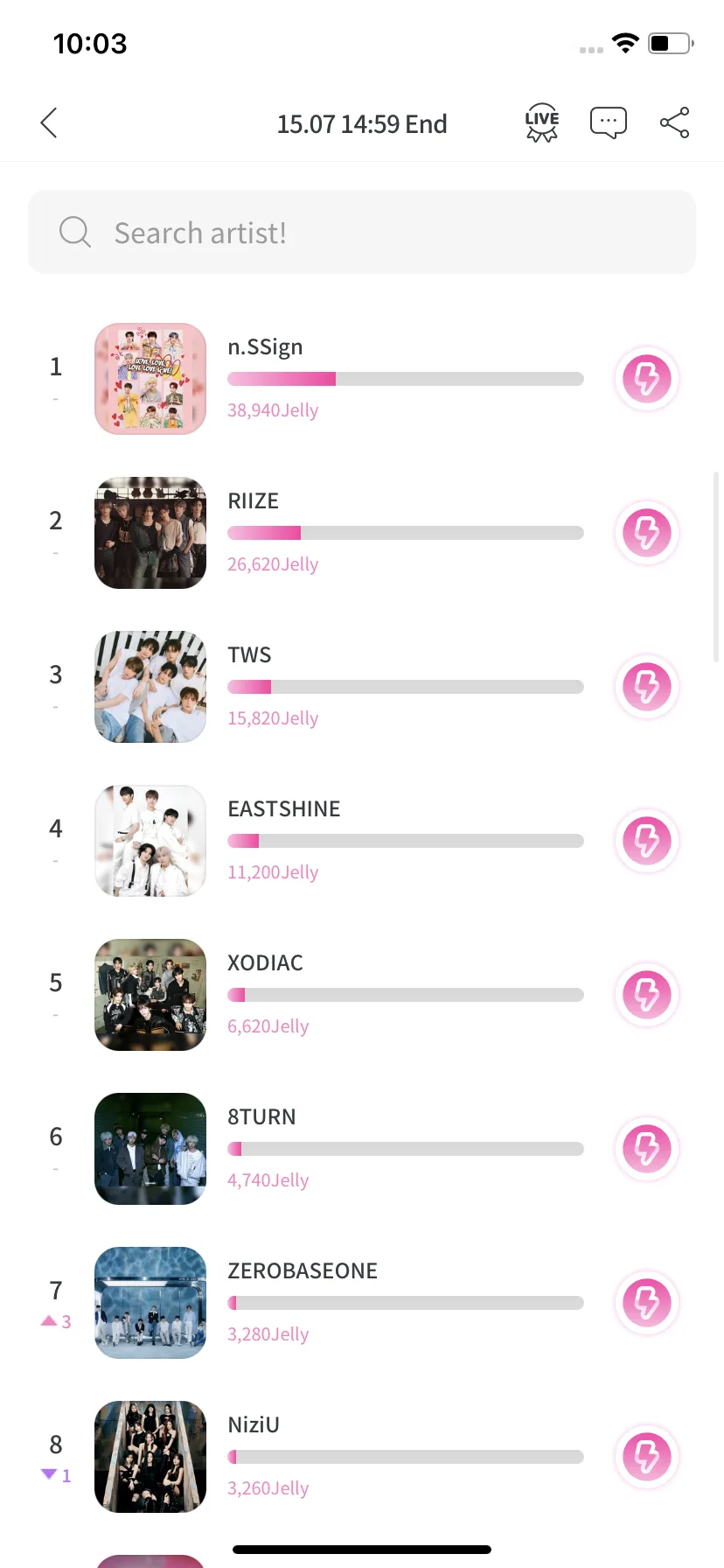Vote for NiziU with jelly button

pos(646,1457)
